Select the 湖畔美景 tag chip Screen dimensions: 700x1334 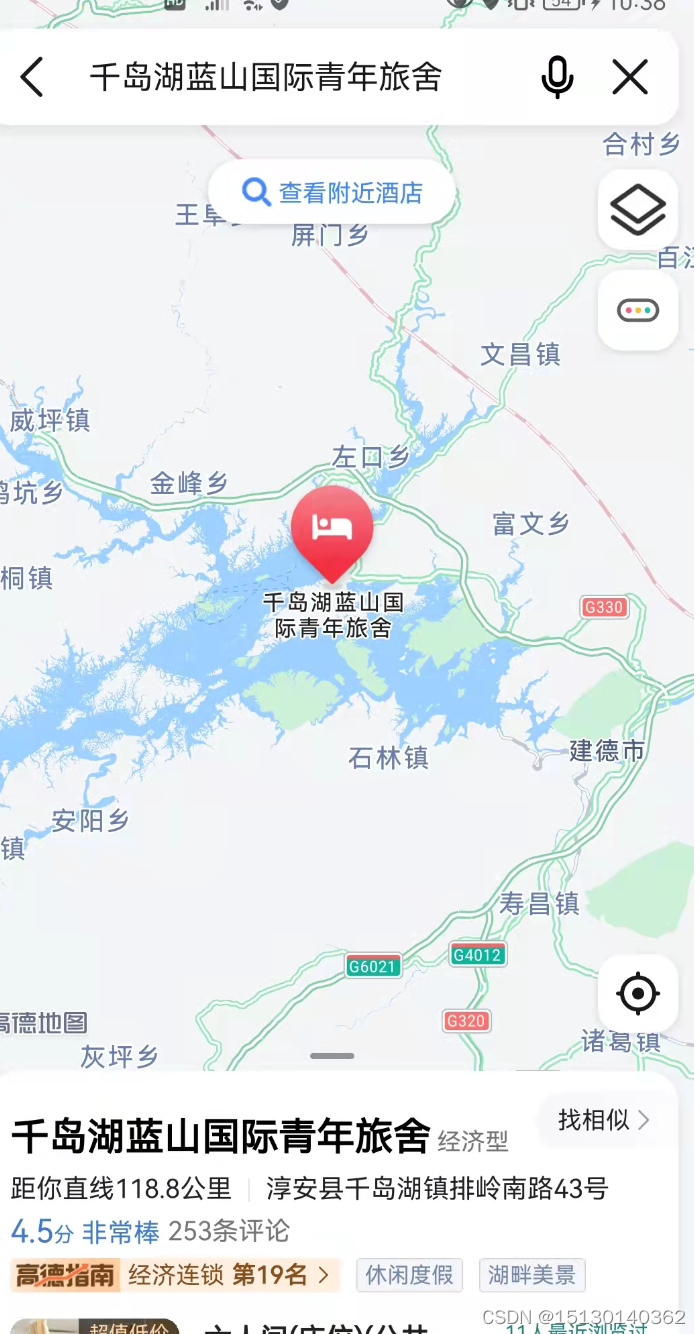pos(532,1275)
